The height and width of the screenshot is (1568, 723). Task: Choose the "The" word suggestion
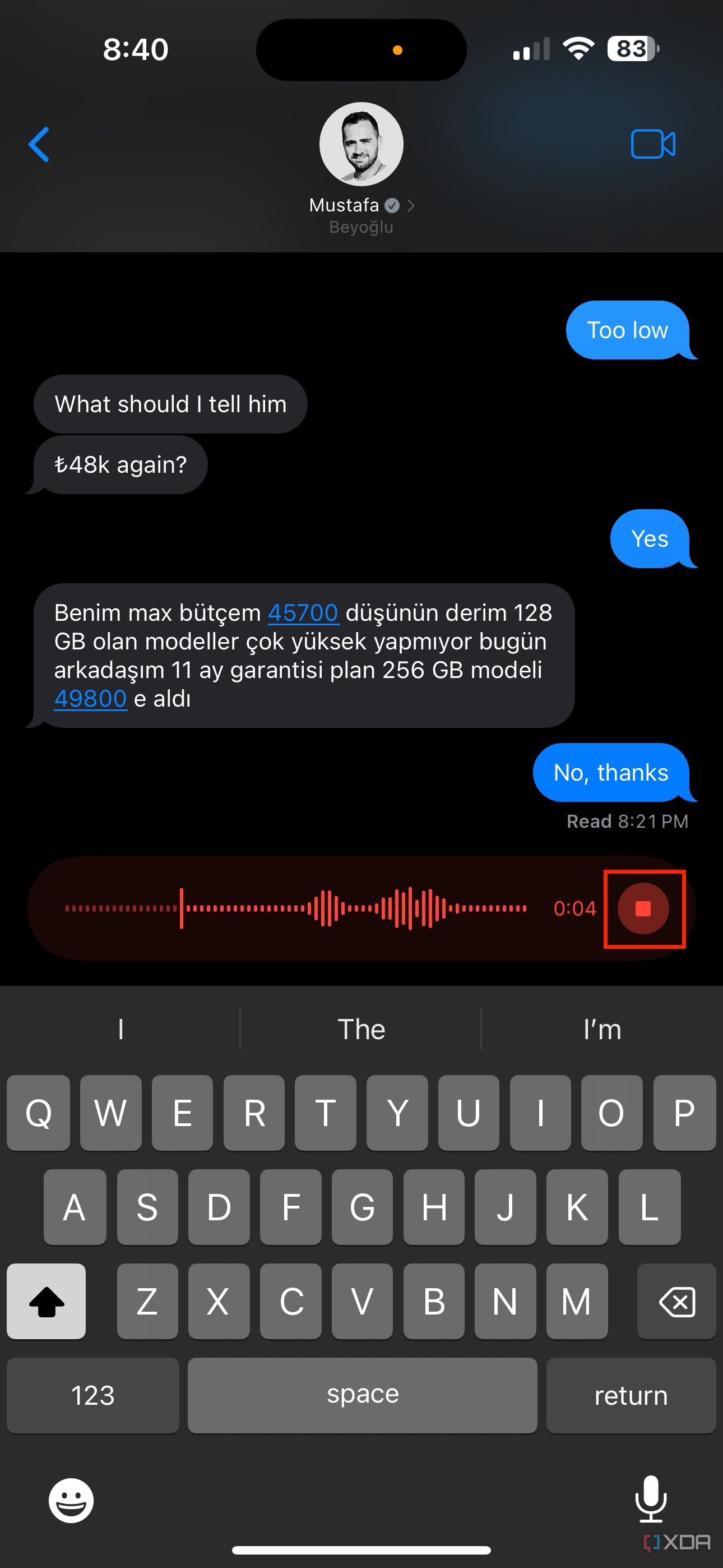[361, 1029]
